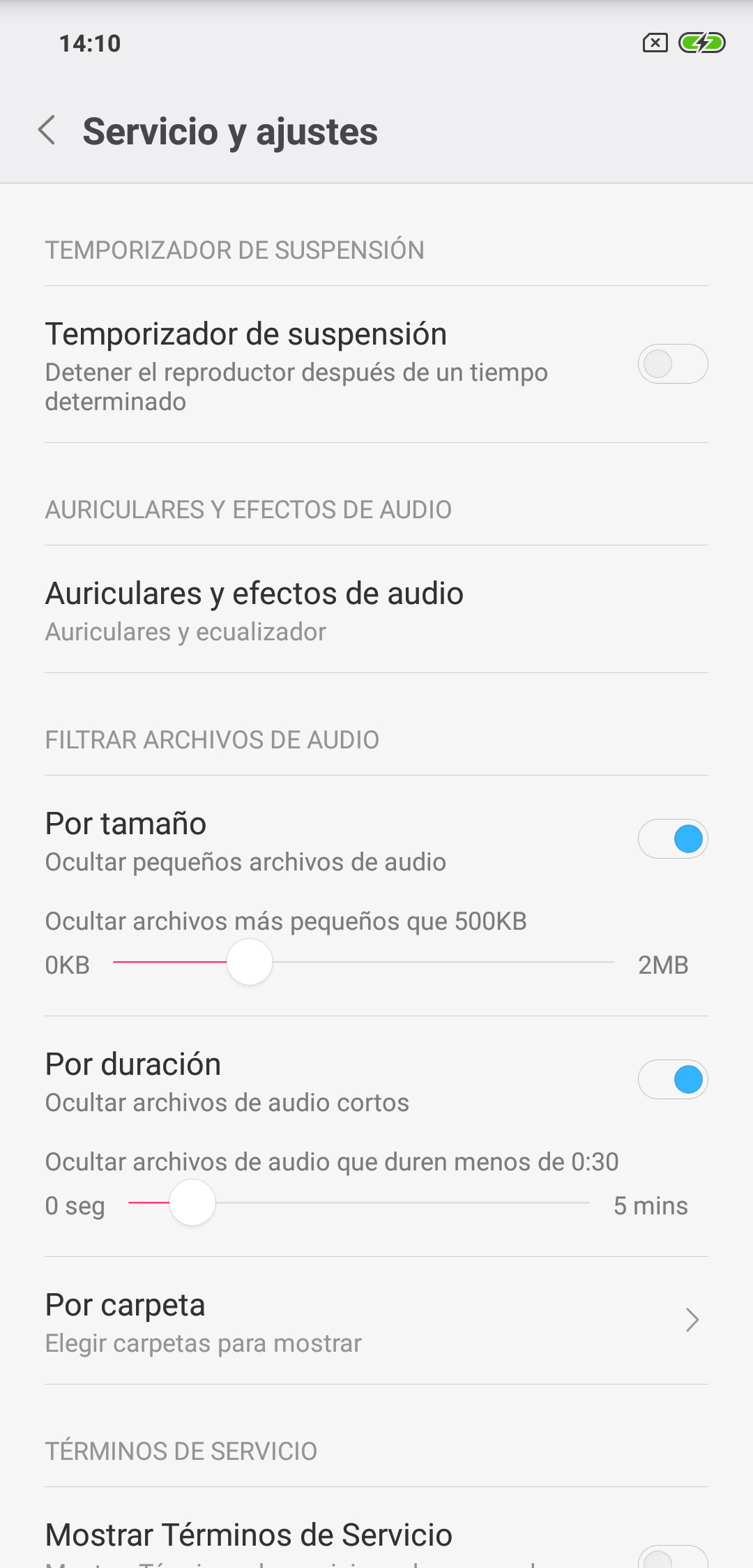
Task: Open Auriculares y efectos de audio
Action: [376, 610]
